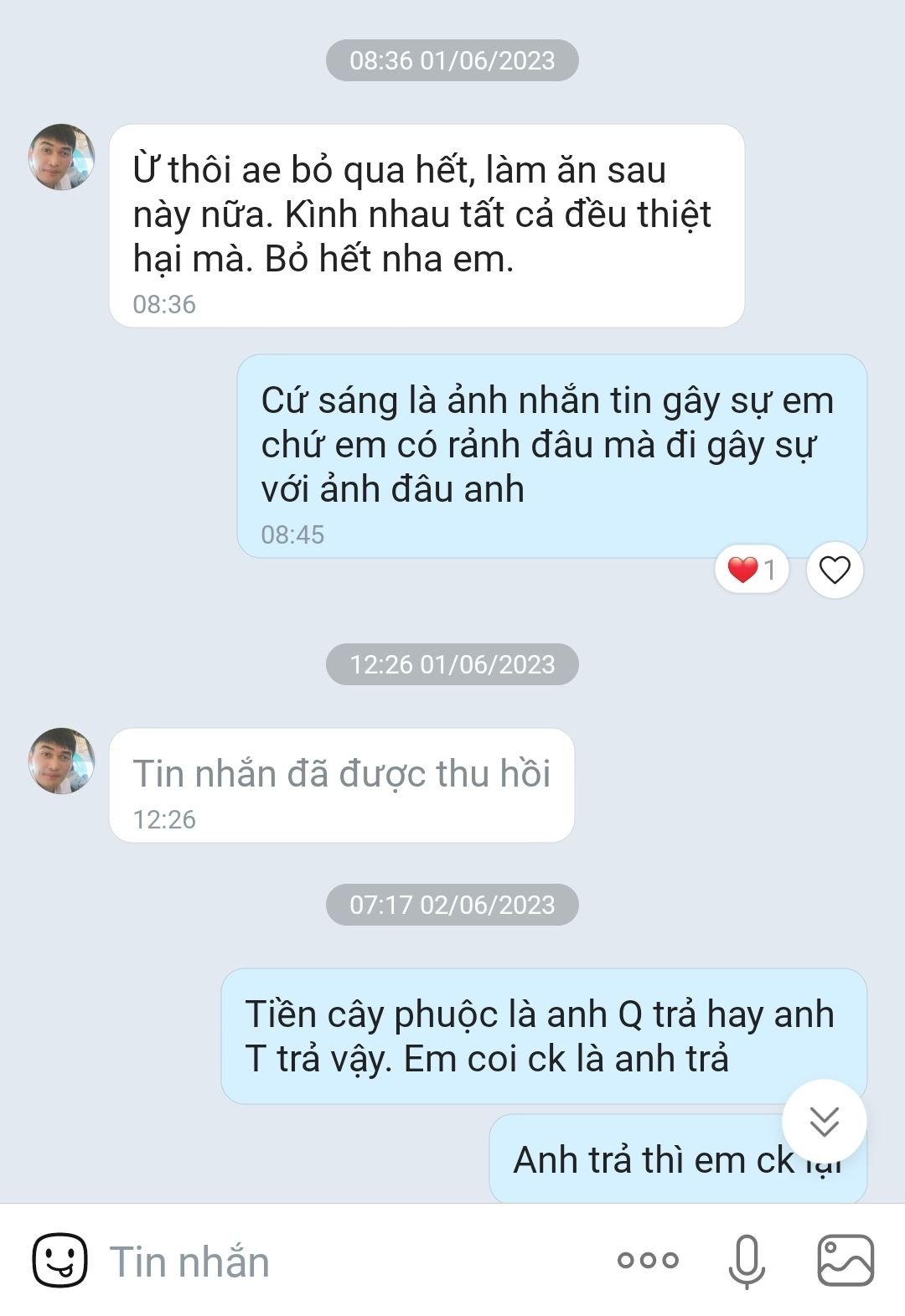Viewport: 905px width, 1316px height.
Task: Open more options three-dot menu
Action: pos(648,1259)
